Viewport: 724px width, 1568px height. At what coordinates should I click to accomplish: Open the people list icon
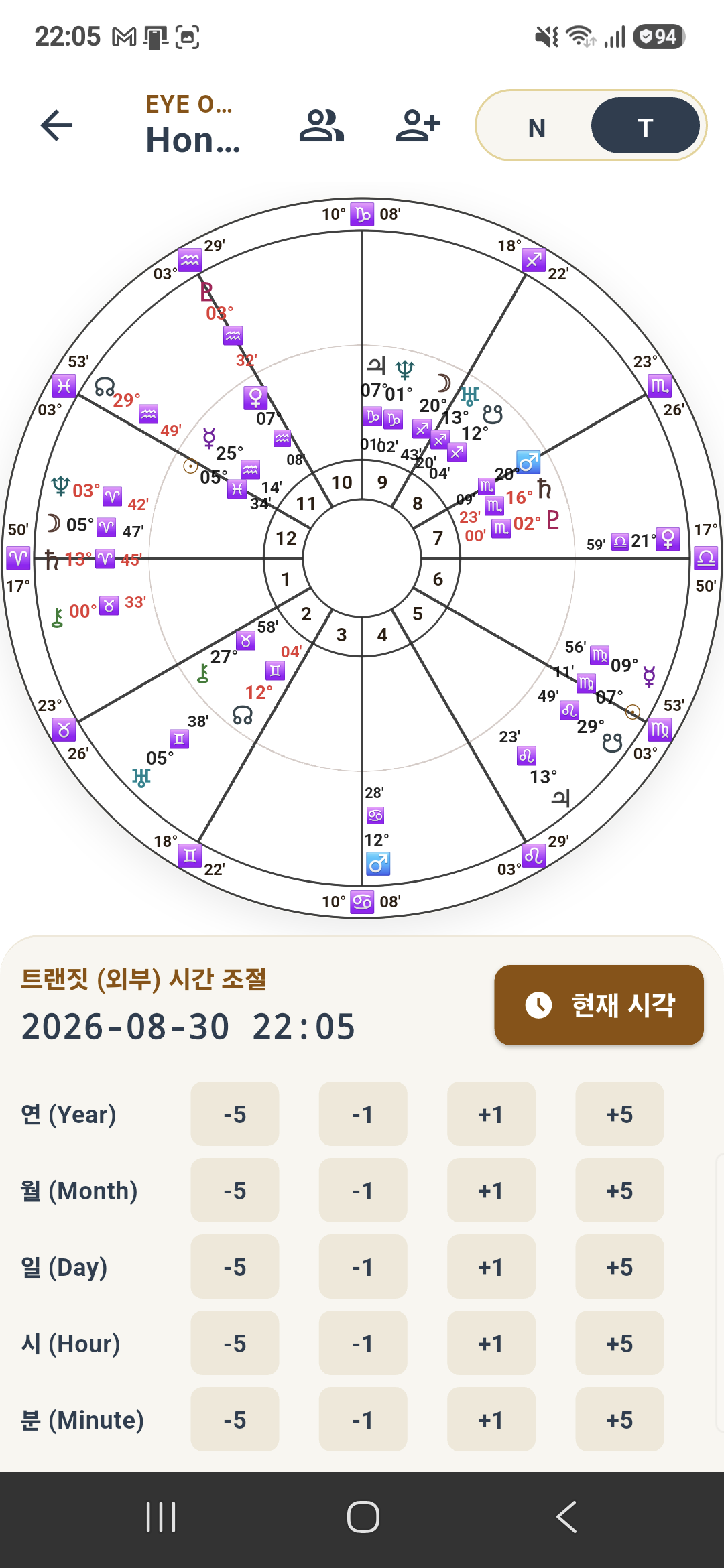click(322, 125)
